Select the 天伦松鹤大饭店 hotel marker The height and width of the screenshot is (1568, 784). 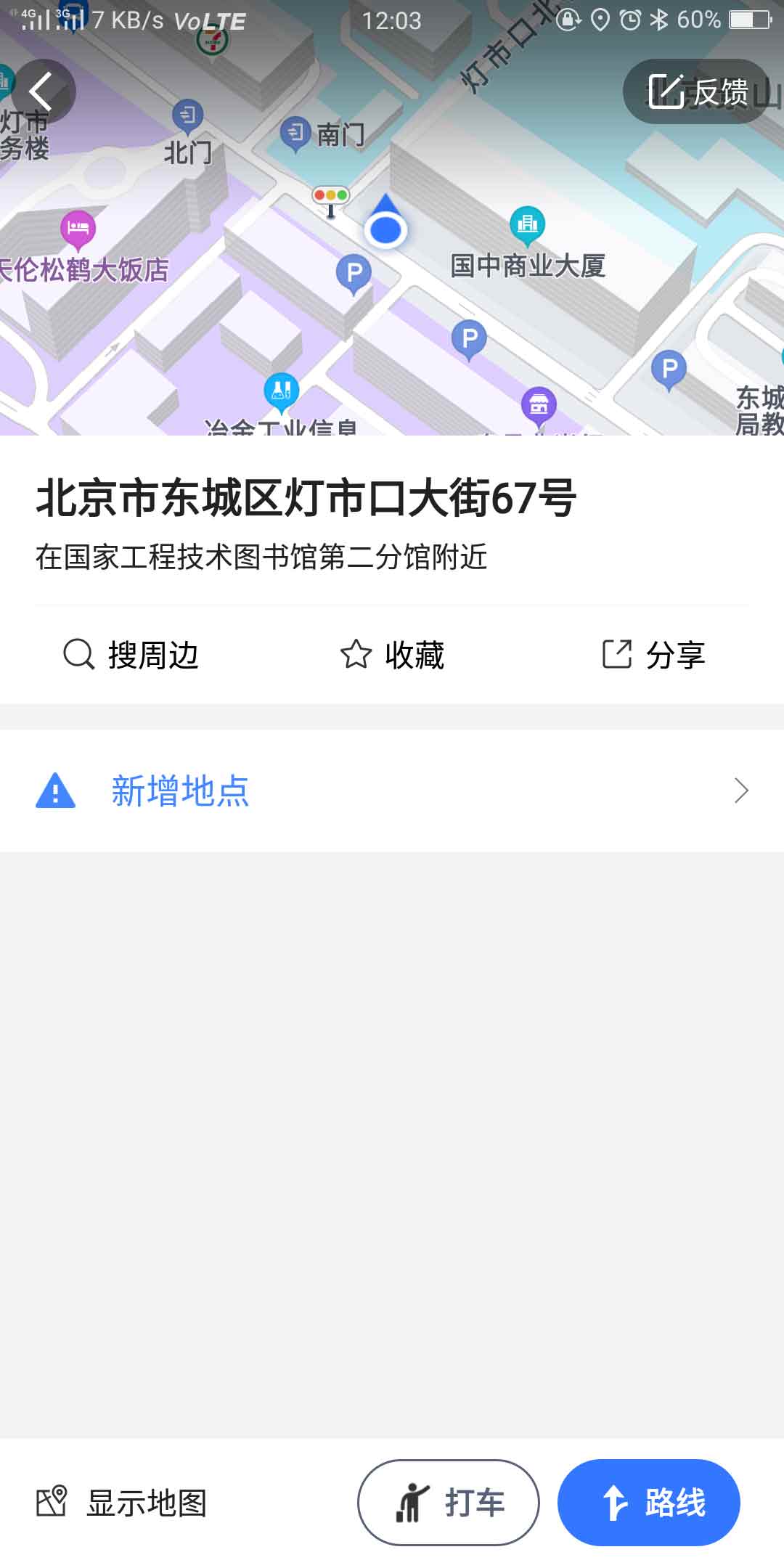[x=78, y=229]
